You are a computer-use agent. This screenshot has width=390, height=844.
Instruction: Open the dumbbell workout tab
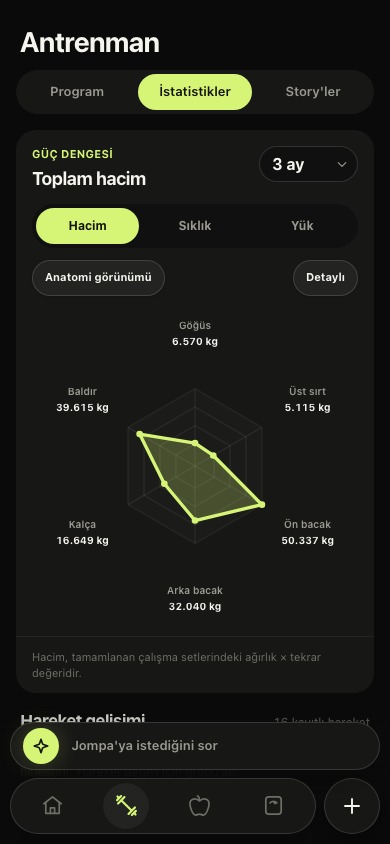(x=126, y=806)
